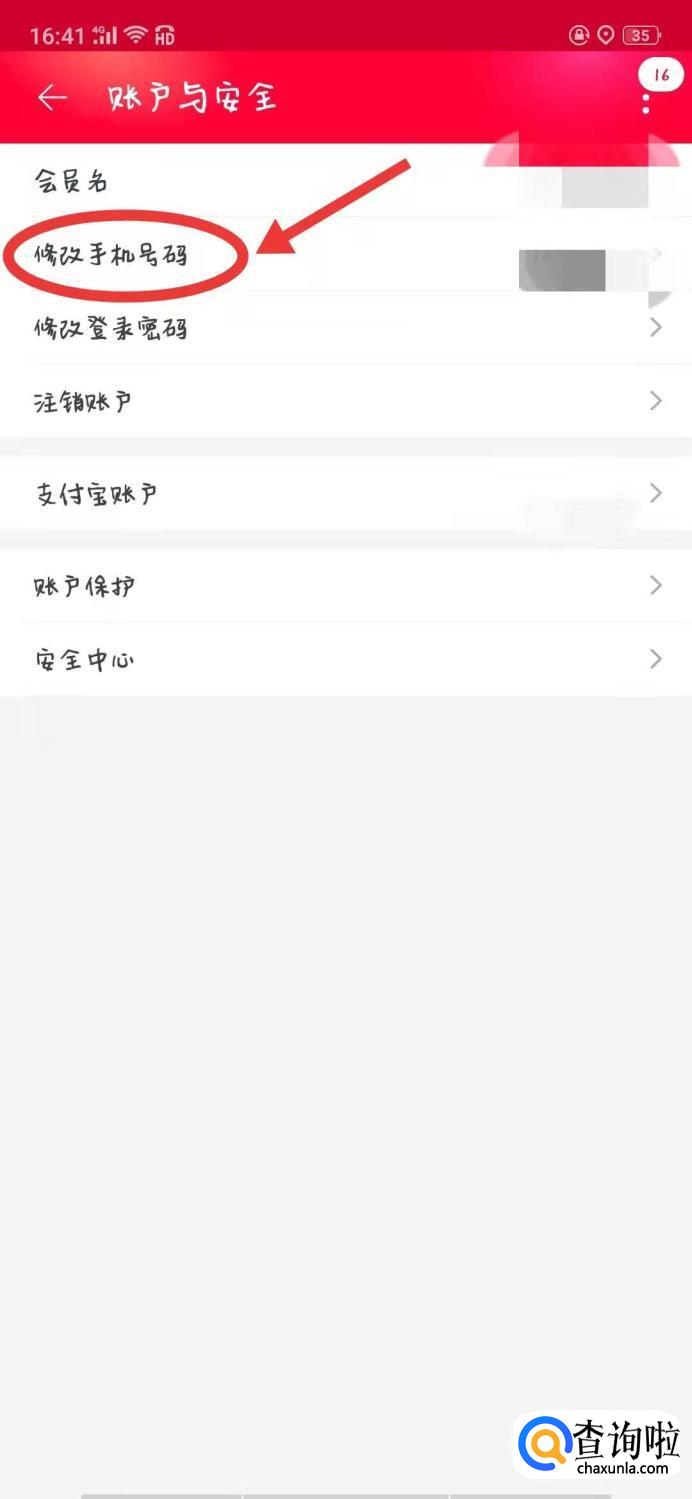
Task: Open the 会员名 row
Action: 346,181
